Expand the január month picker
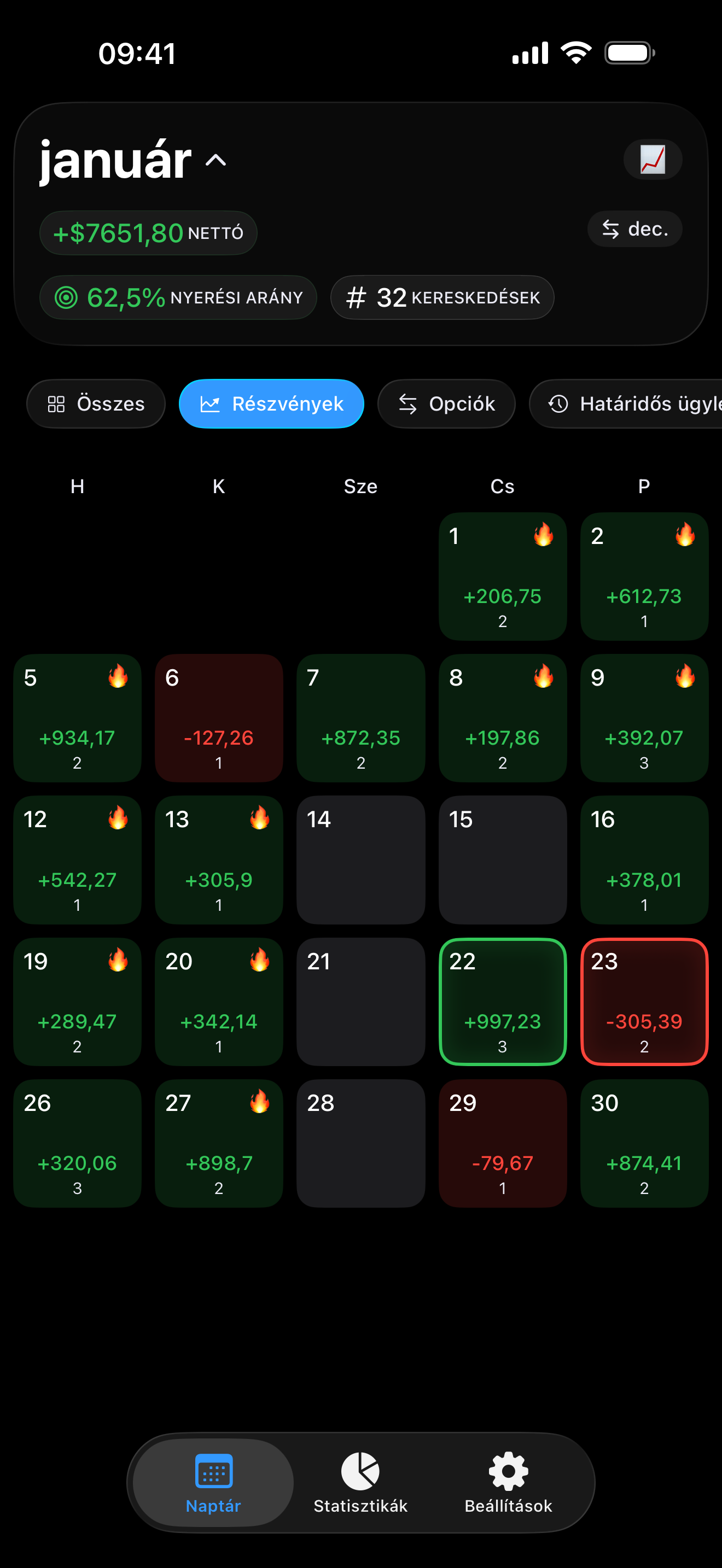The image size is (722, 1568). point(133,160)
